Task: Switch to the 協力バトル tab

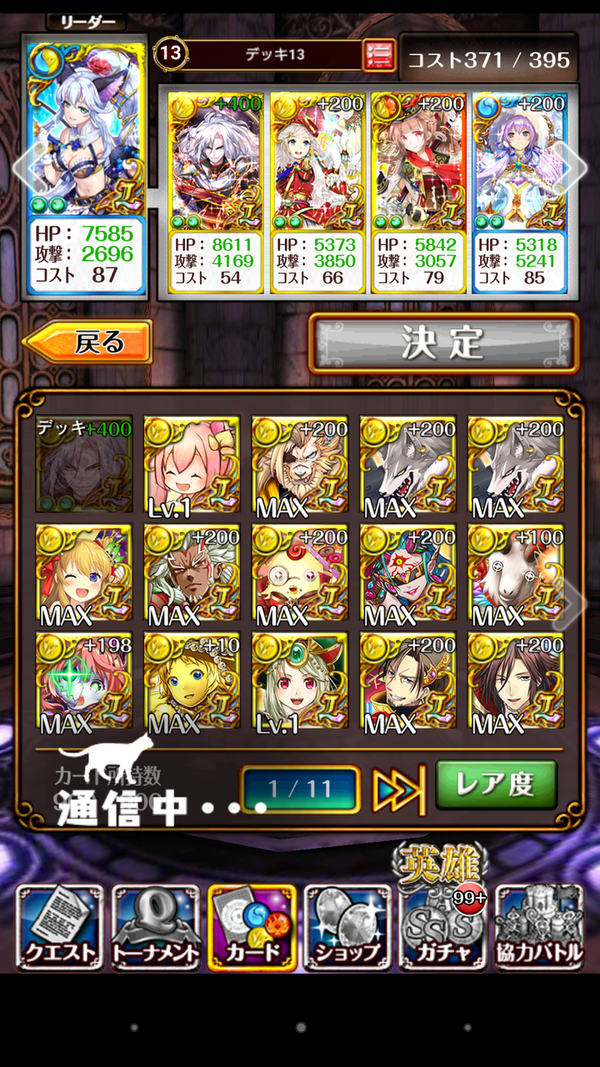Action: 540,926
